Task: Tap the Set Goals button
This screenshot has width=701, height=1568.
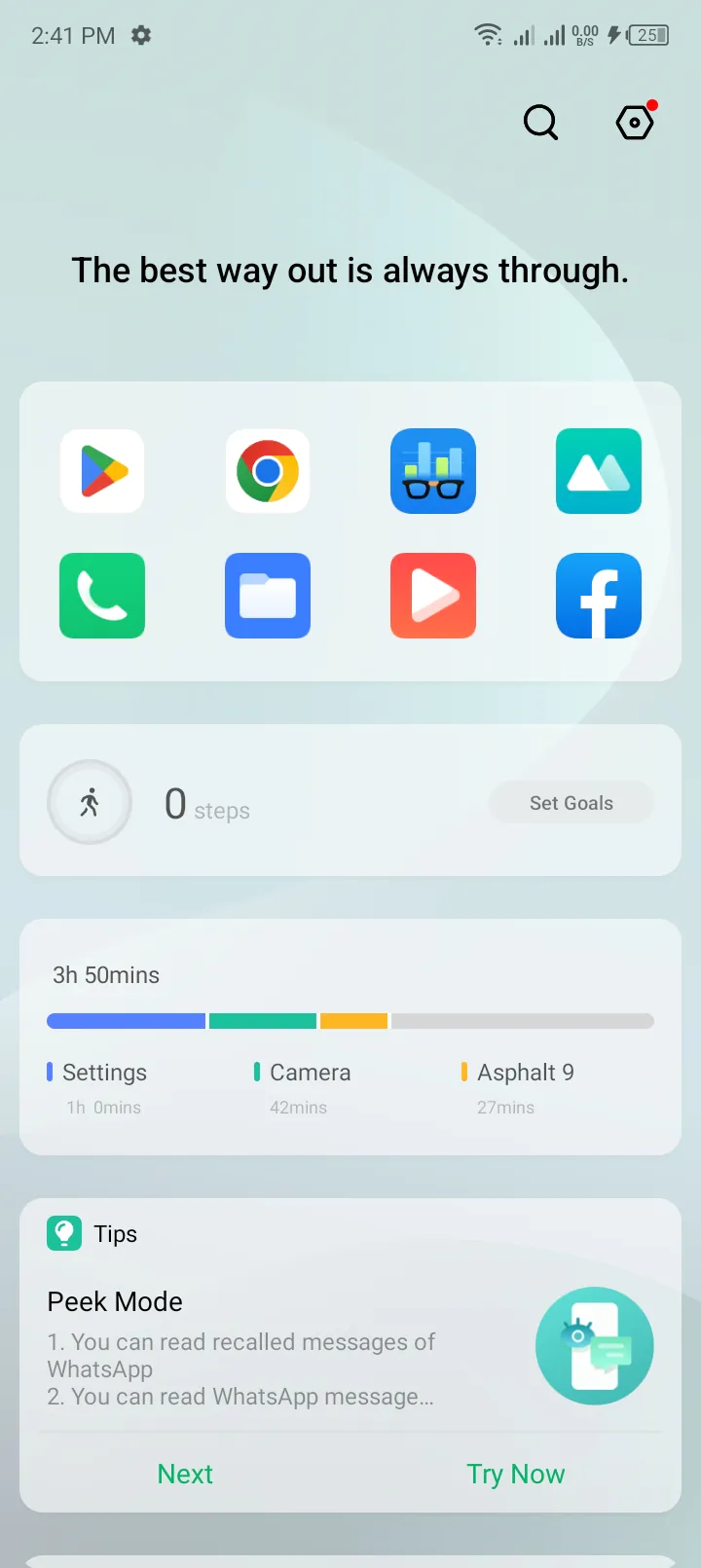Action: coord(571,803)
